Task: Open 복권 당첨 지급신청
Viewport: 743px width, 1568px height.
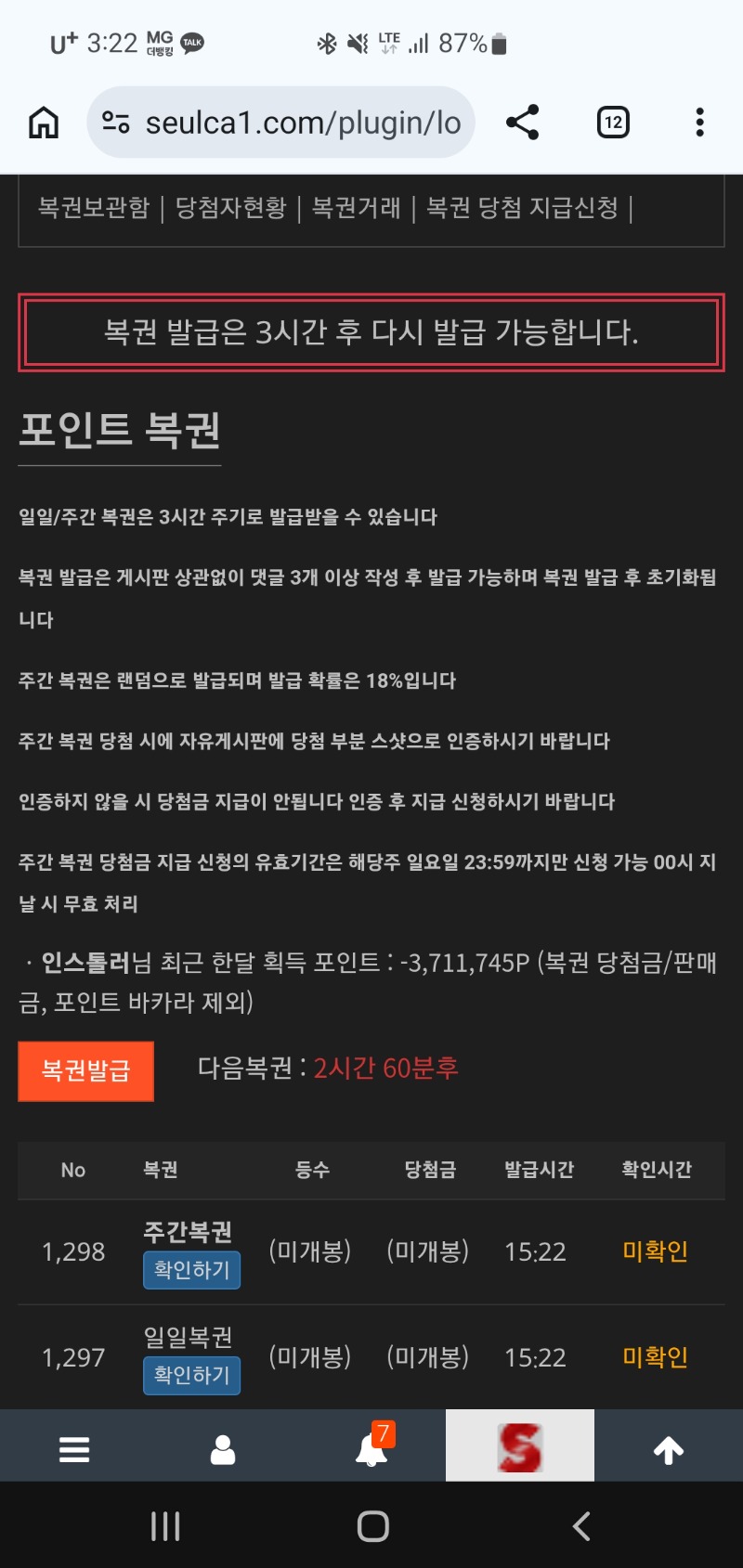Action: coord(522,208)
